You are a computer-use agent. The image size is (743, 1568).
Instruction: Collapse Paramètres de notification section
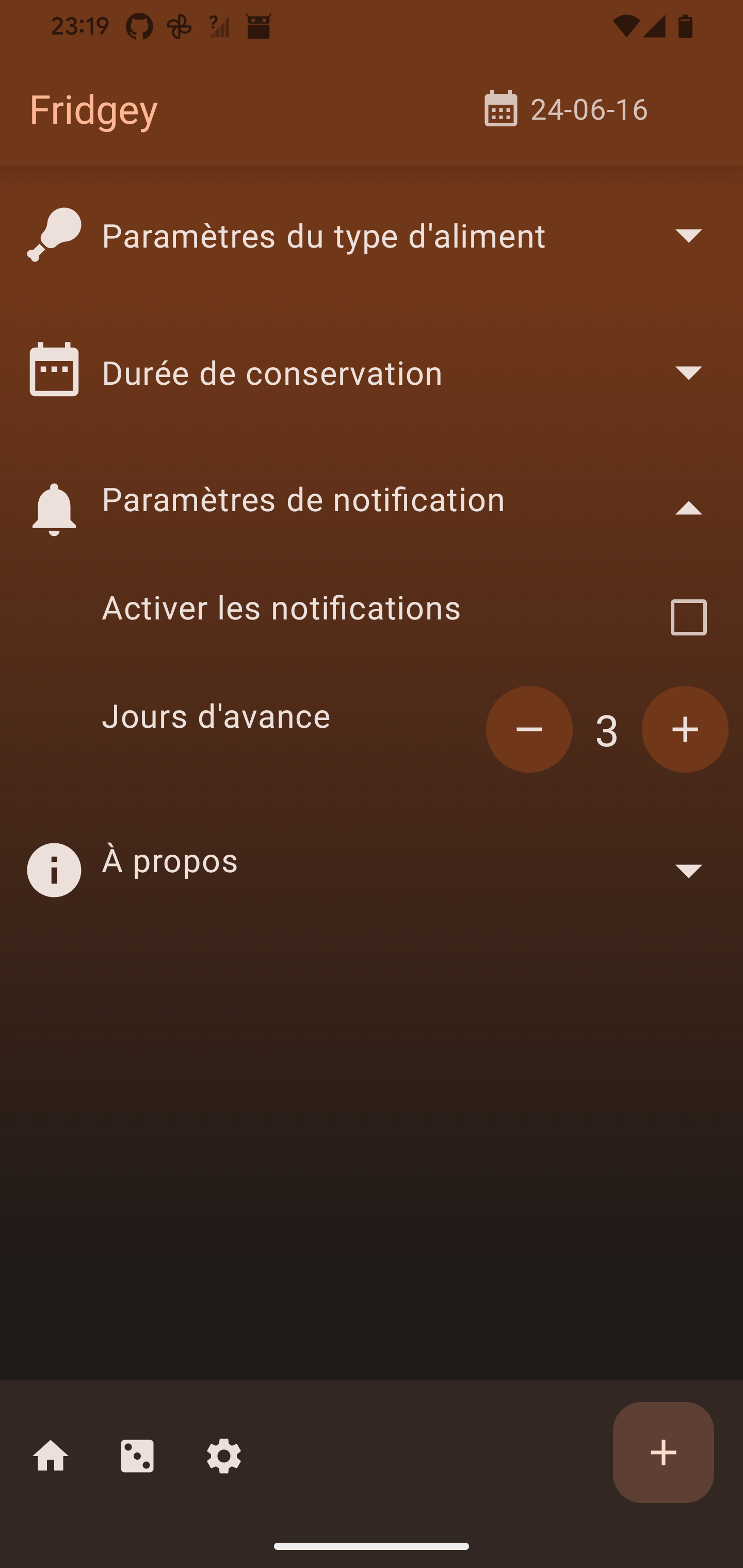pos(688,509)
